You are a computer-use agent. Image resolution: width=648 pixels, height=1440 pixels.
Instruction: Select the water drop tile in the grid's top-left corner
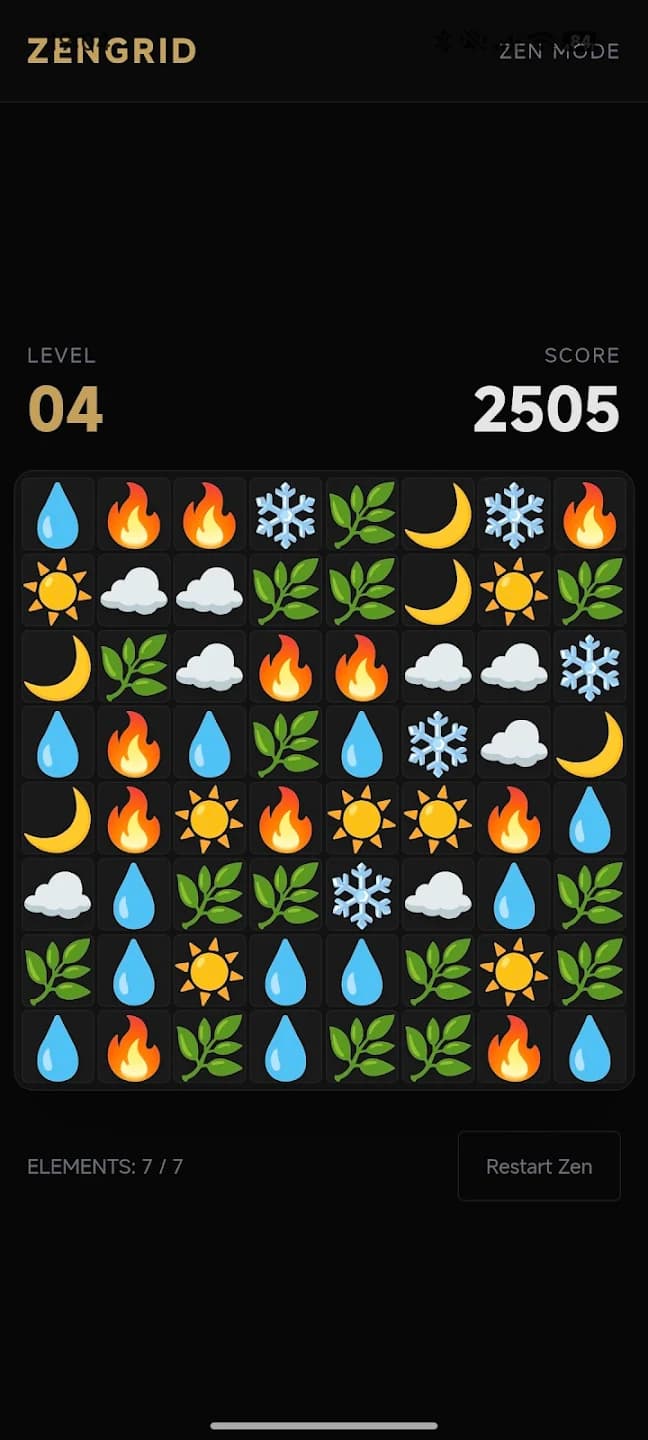pos(58,515)
